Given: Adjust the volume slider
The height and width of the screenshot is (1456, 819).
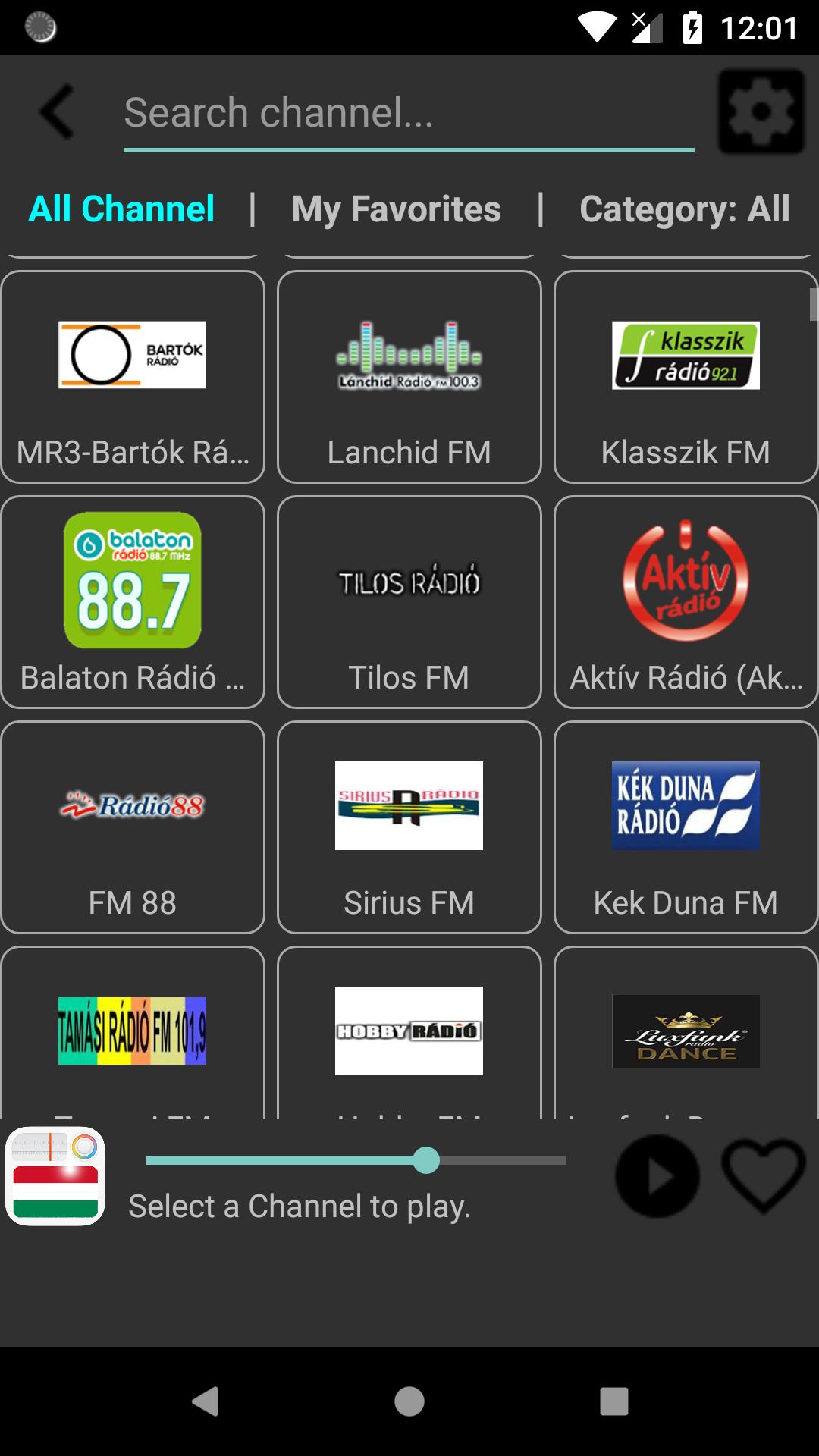Looking at the screenshot, I should [x=427, y=1159].
